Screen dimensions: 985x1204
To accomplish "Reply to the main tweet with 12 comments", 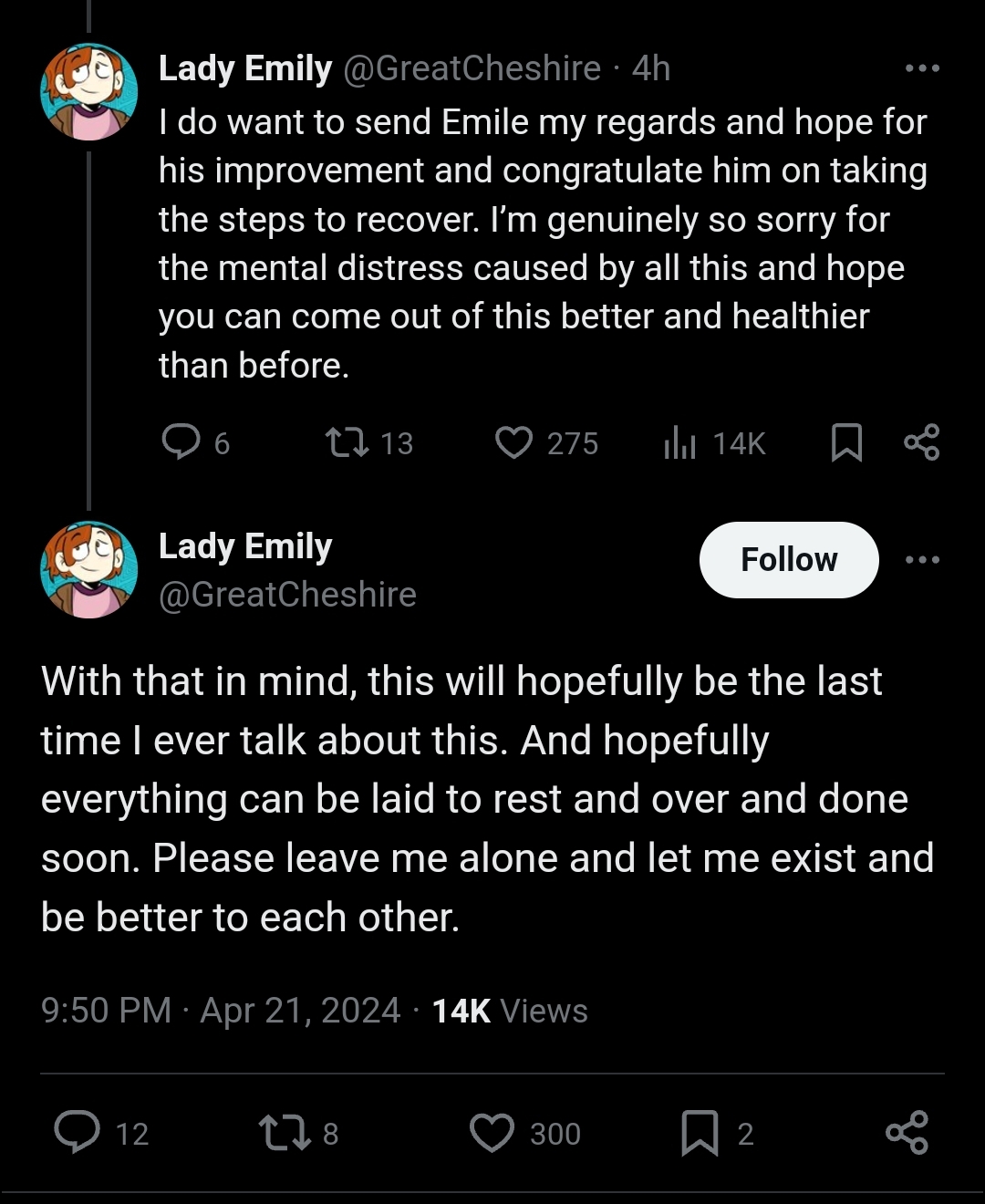I will 78,1133.
